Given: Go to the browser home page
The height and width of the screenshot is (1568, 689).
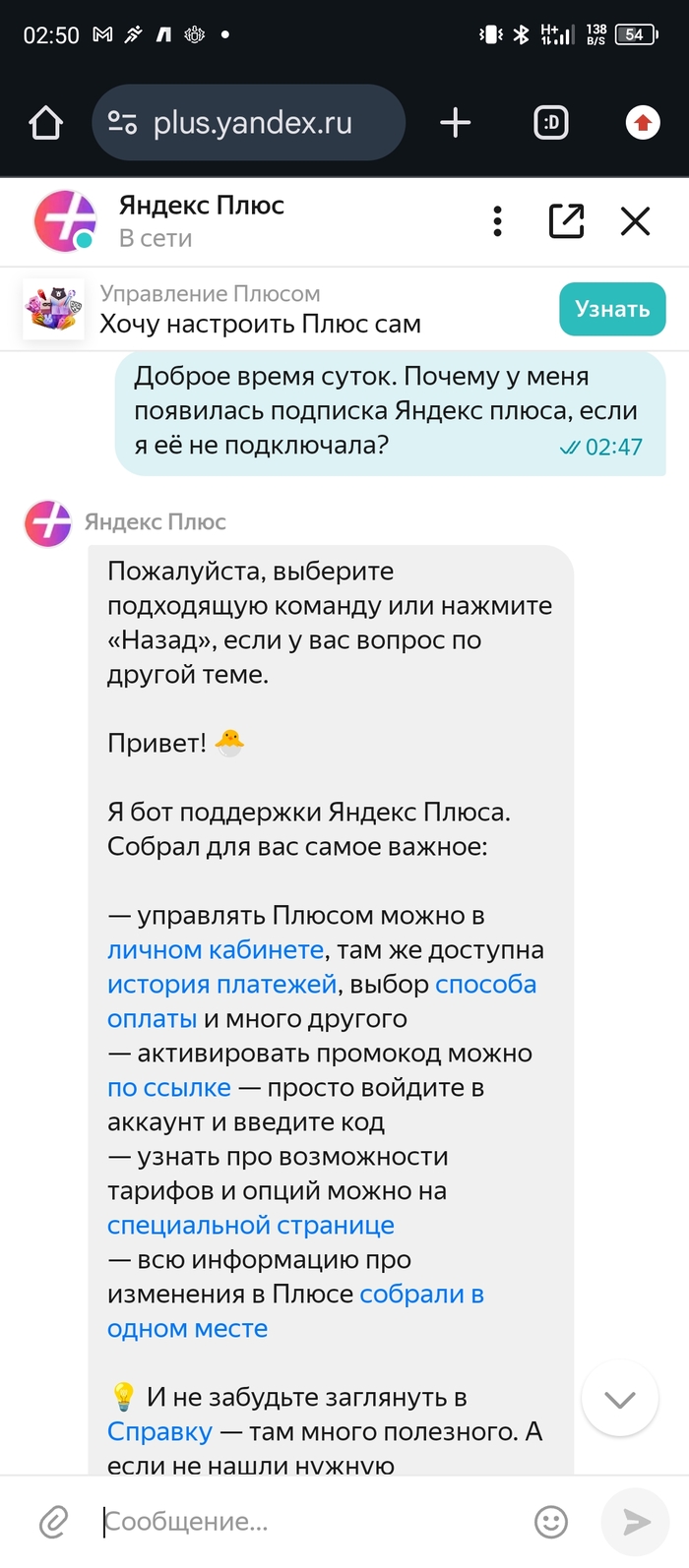Looking at the screenshot, I should pos(45,123).
